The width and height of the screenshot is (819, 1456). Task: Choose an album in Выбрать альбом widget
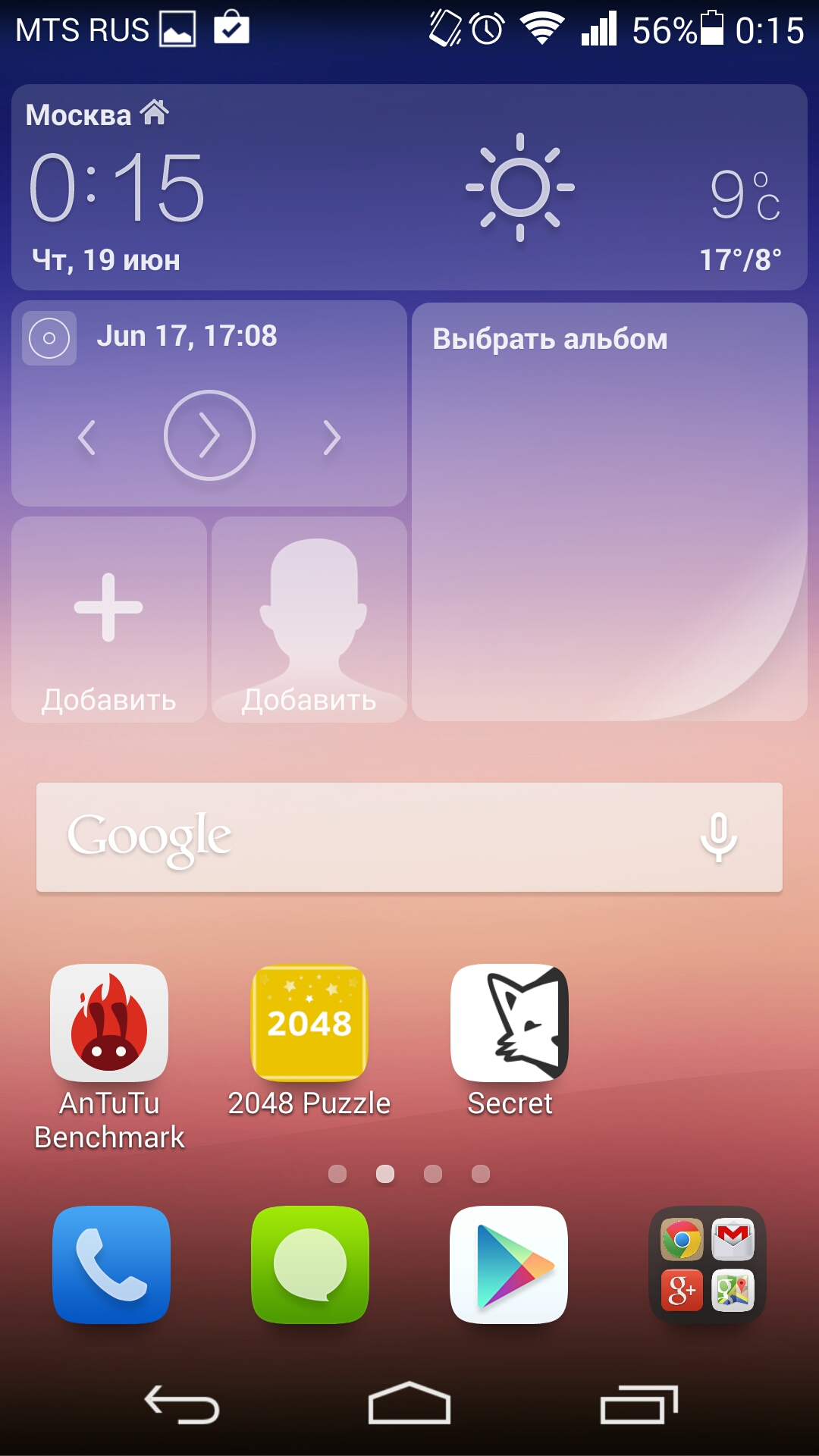tap(610, 512)
